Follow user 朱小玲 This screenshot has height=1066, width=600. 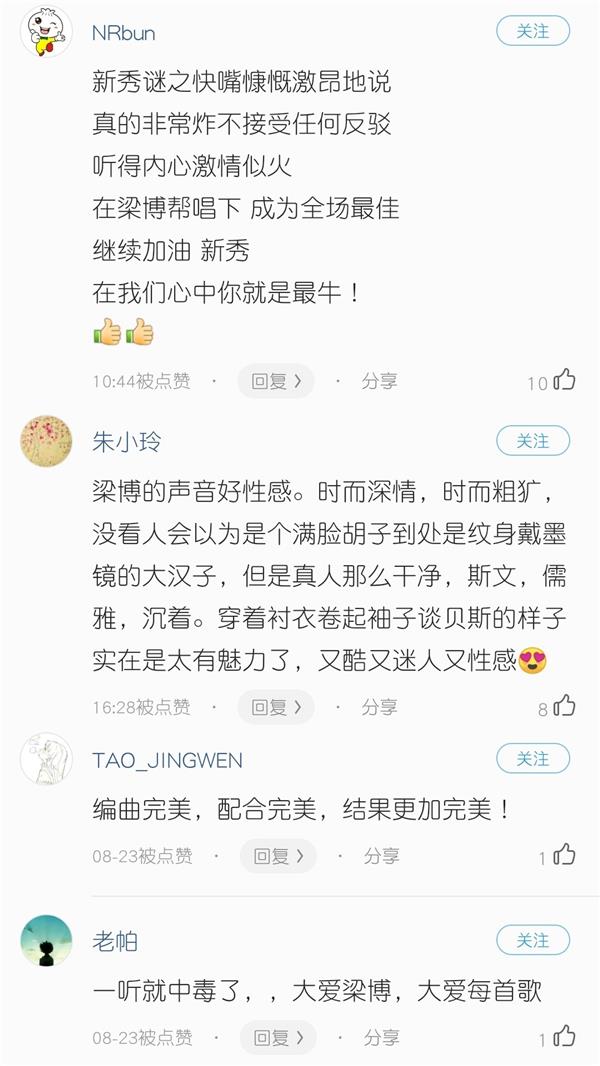click(x=532, y=441)
